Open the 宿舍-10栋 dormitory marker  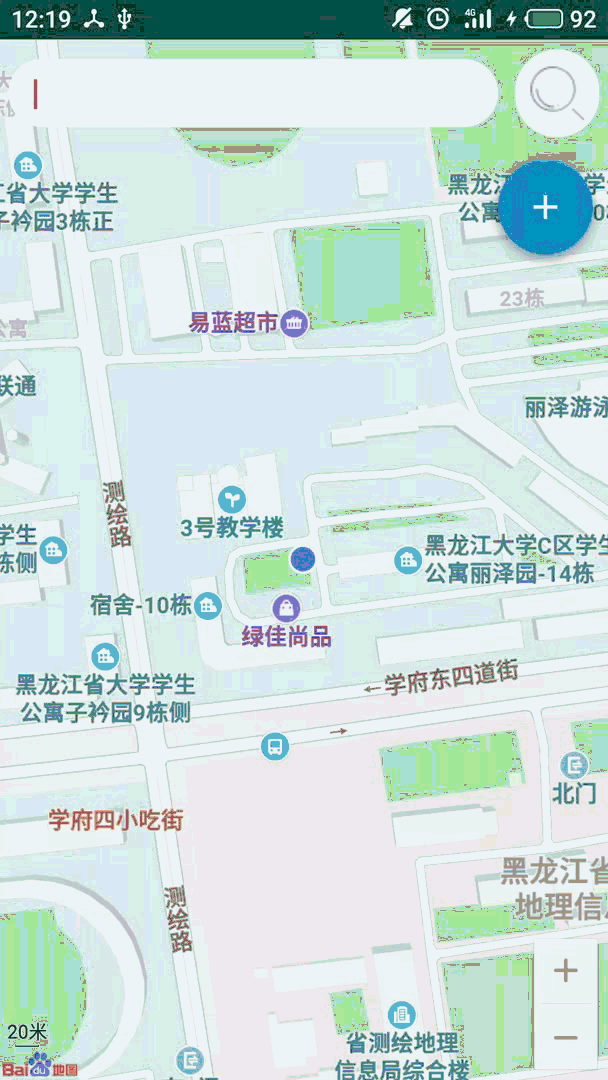pyautogui.click(x=208, y=604)
